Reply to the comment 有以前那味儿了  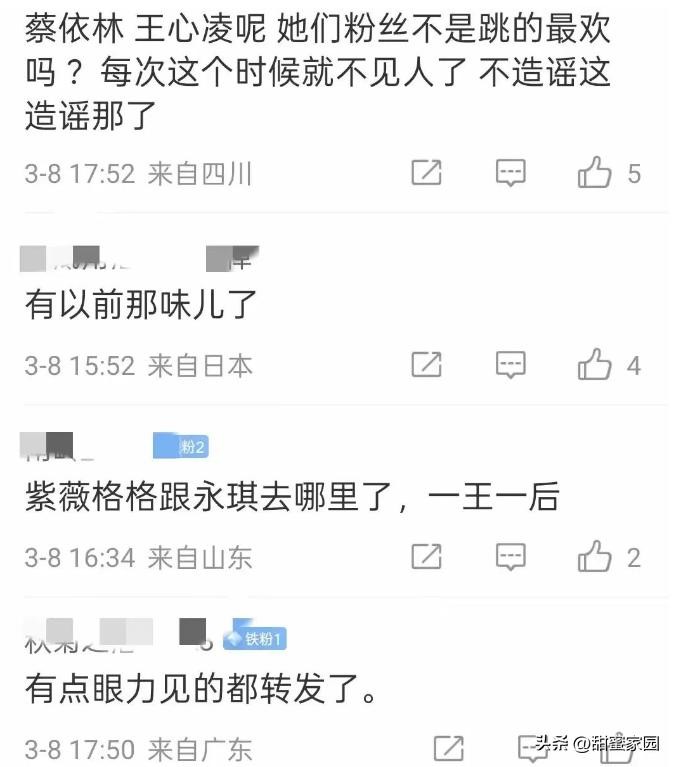click(x=511, y=365)
